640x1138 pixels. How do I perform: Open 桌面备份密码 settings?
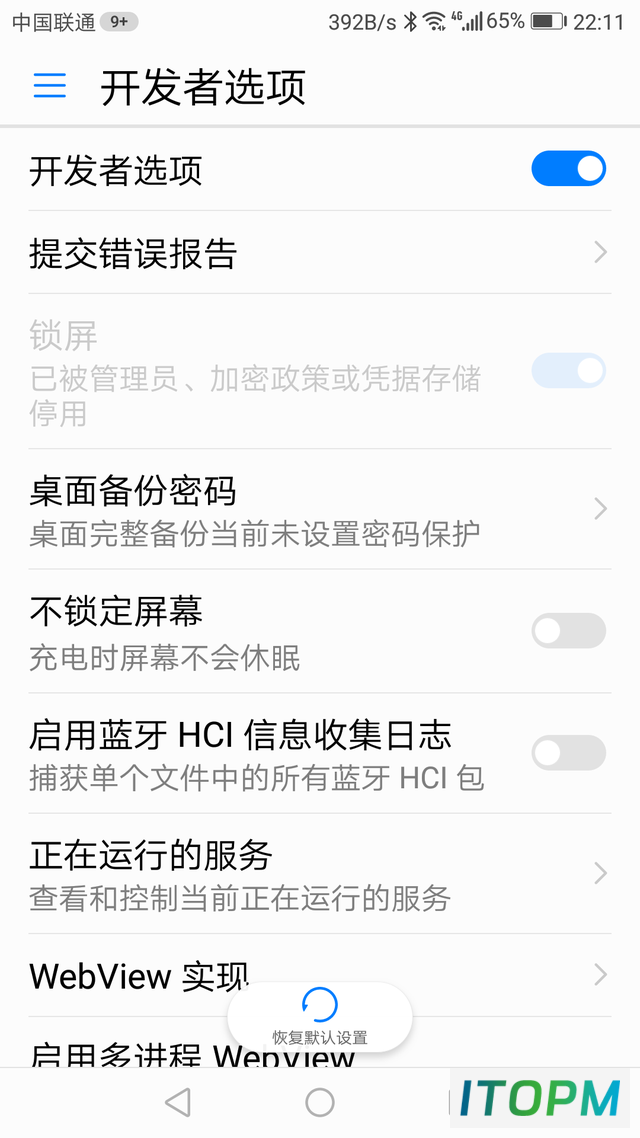click(320, 509)
